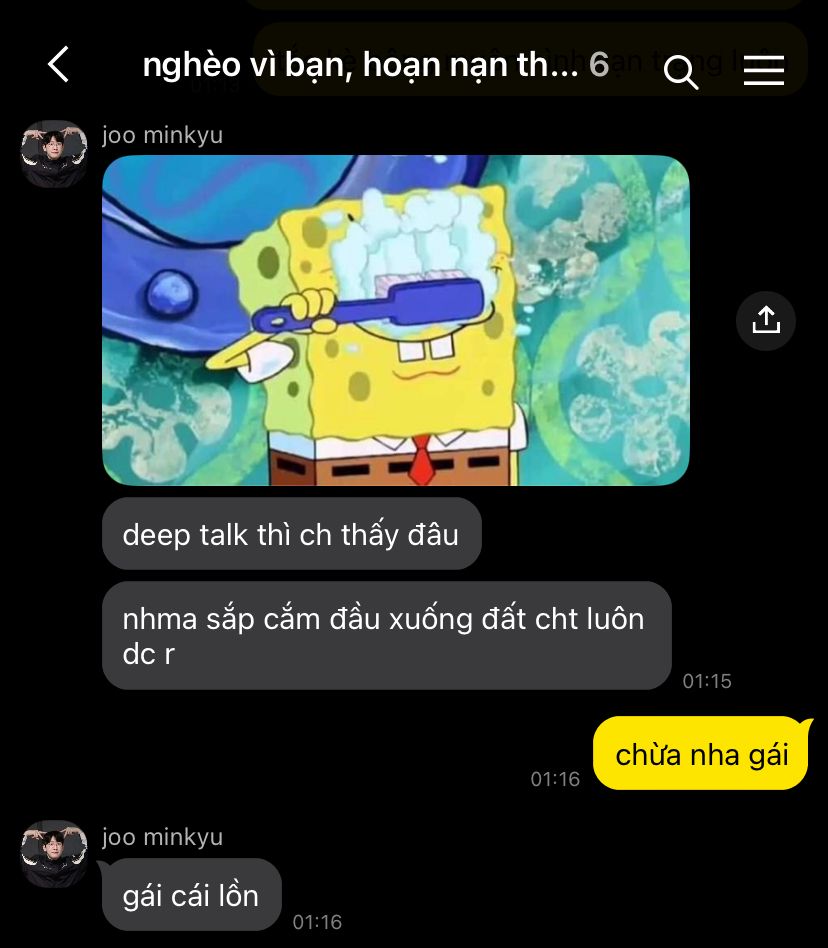This screenshot has height=948, width=828.
Task: Search within this chat
Action: pyautogui.click(x=681, y=70)
